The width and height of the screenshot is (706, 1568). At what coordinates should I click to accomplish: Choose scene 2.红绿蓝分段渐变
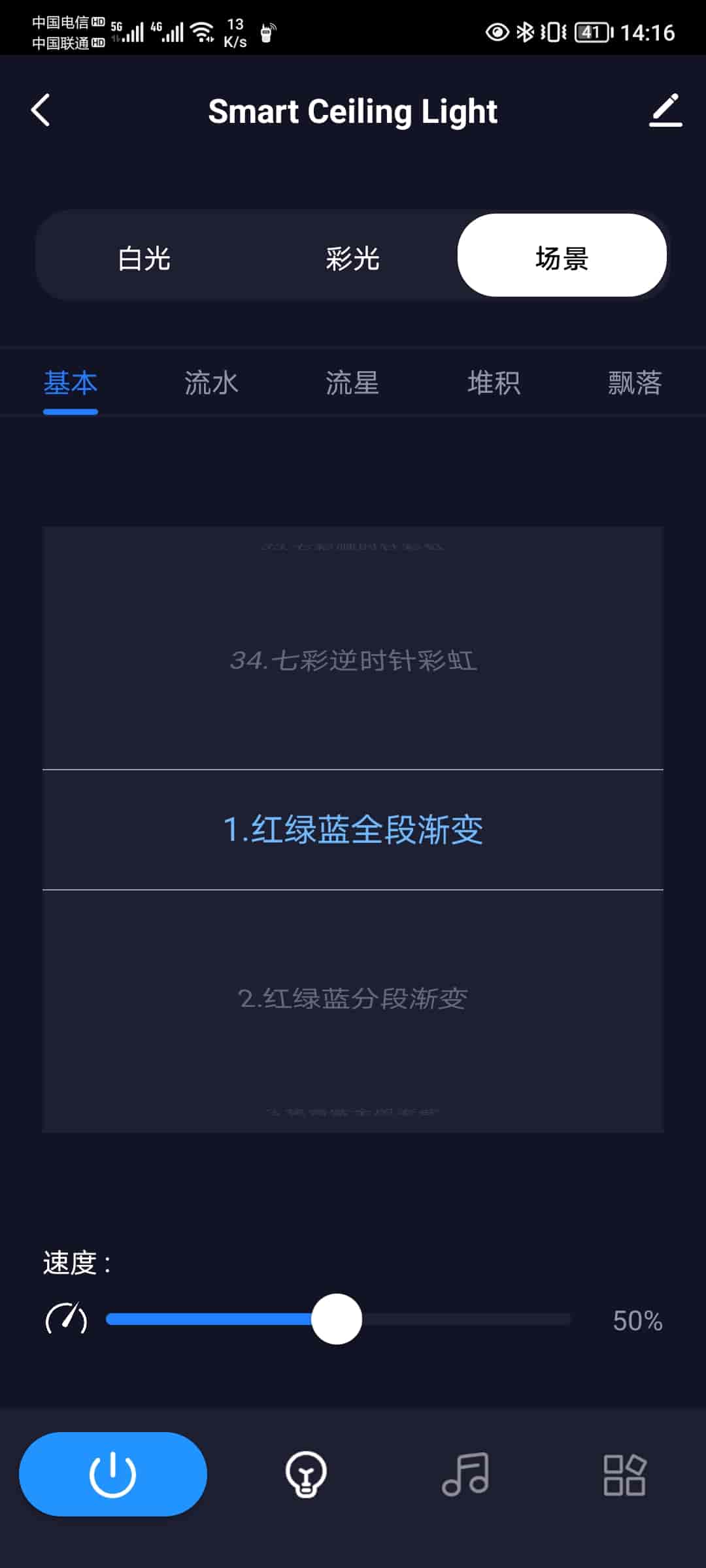tap(353, 998)
